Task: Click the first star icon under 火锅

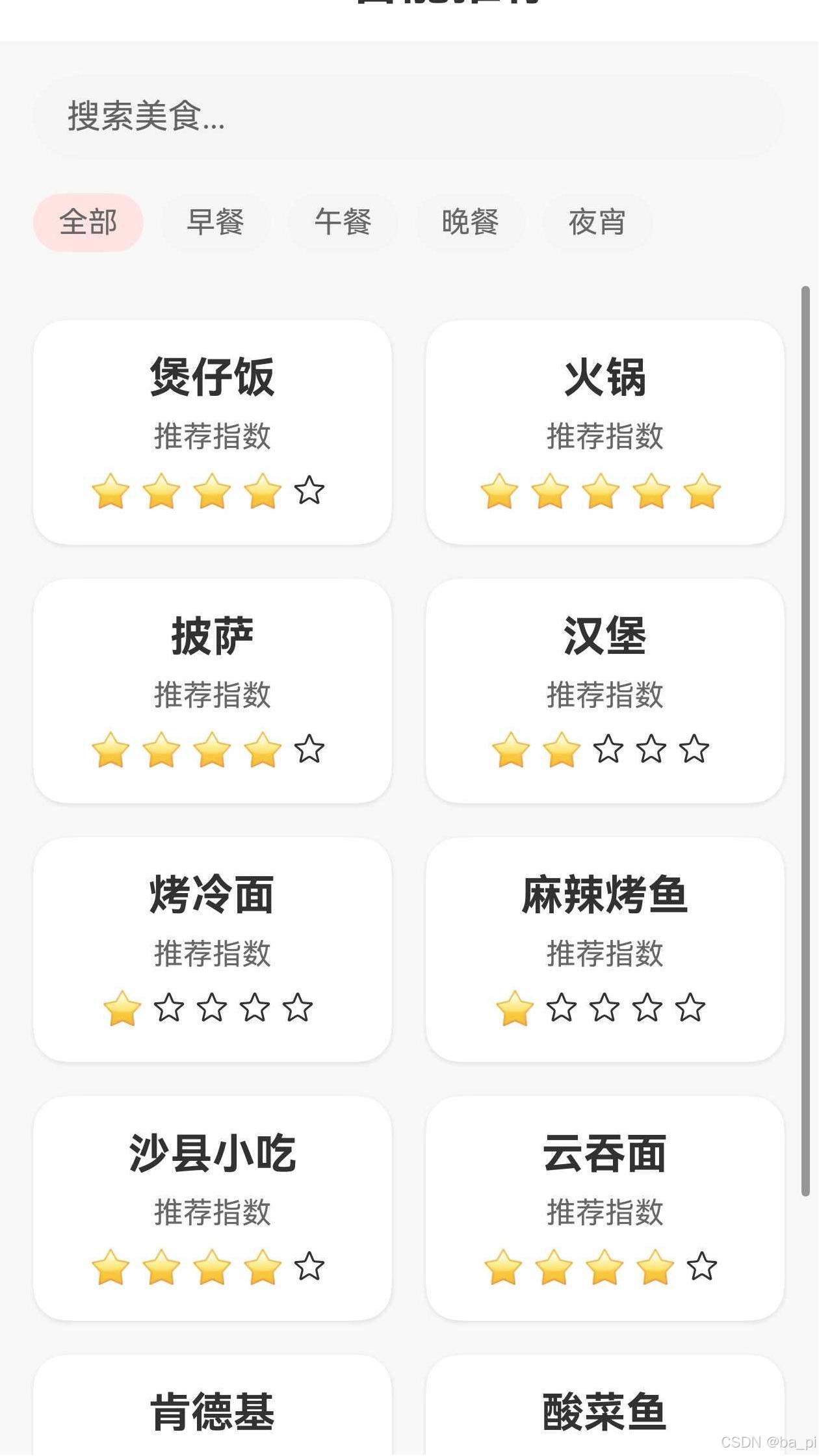Action: coord(498,492)
